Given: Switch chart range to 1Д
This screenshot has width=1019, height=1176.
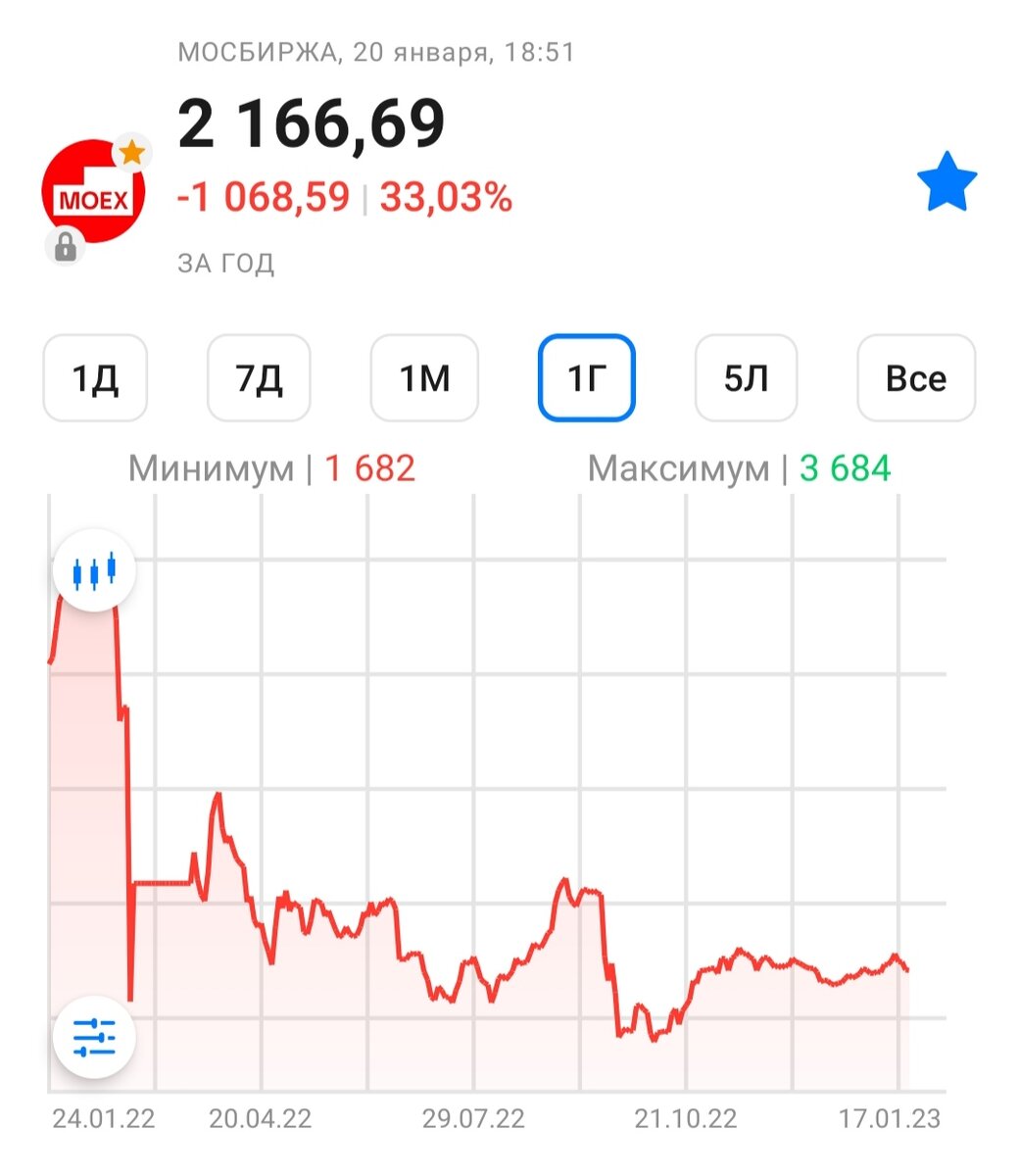Looking at the screenshot, I should [95, 378].
